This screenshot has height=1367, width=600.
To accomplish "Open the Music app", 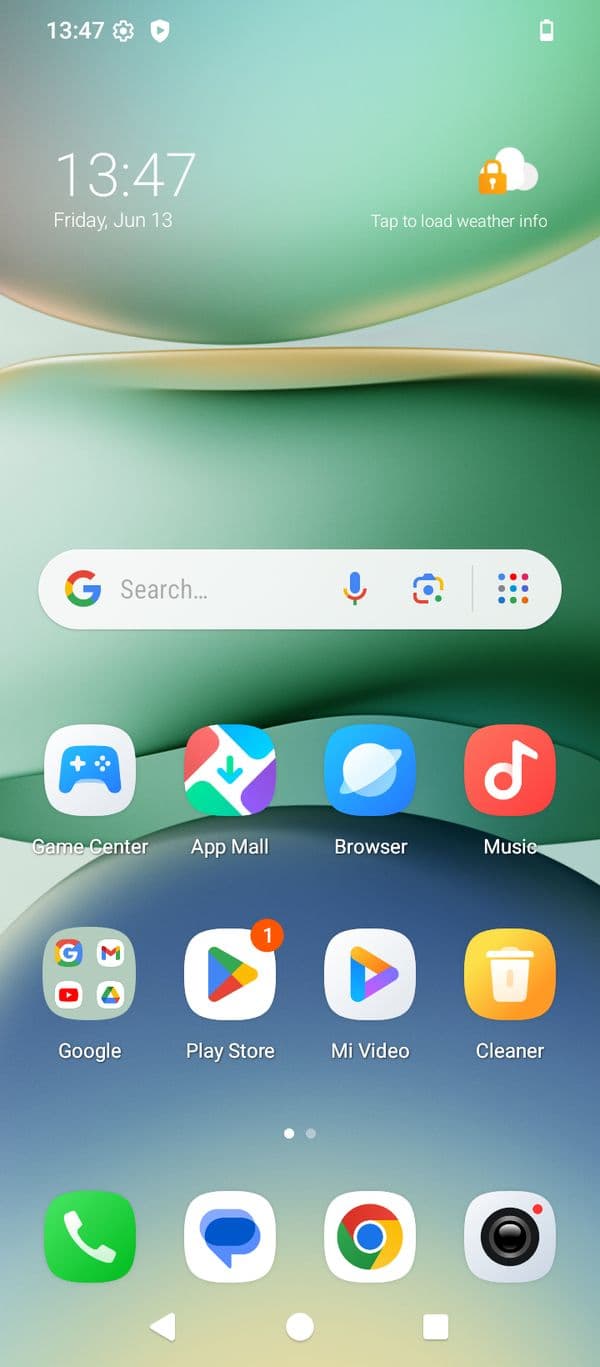I will click(510, 770).
